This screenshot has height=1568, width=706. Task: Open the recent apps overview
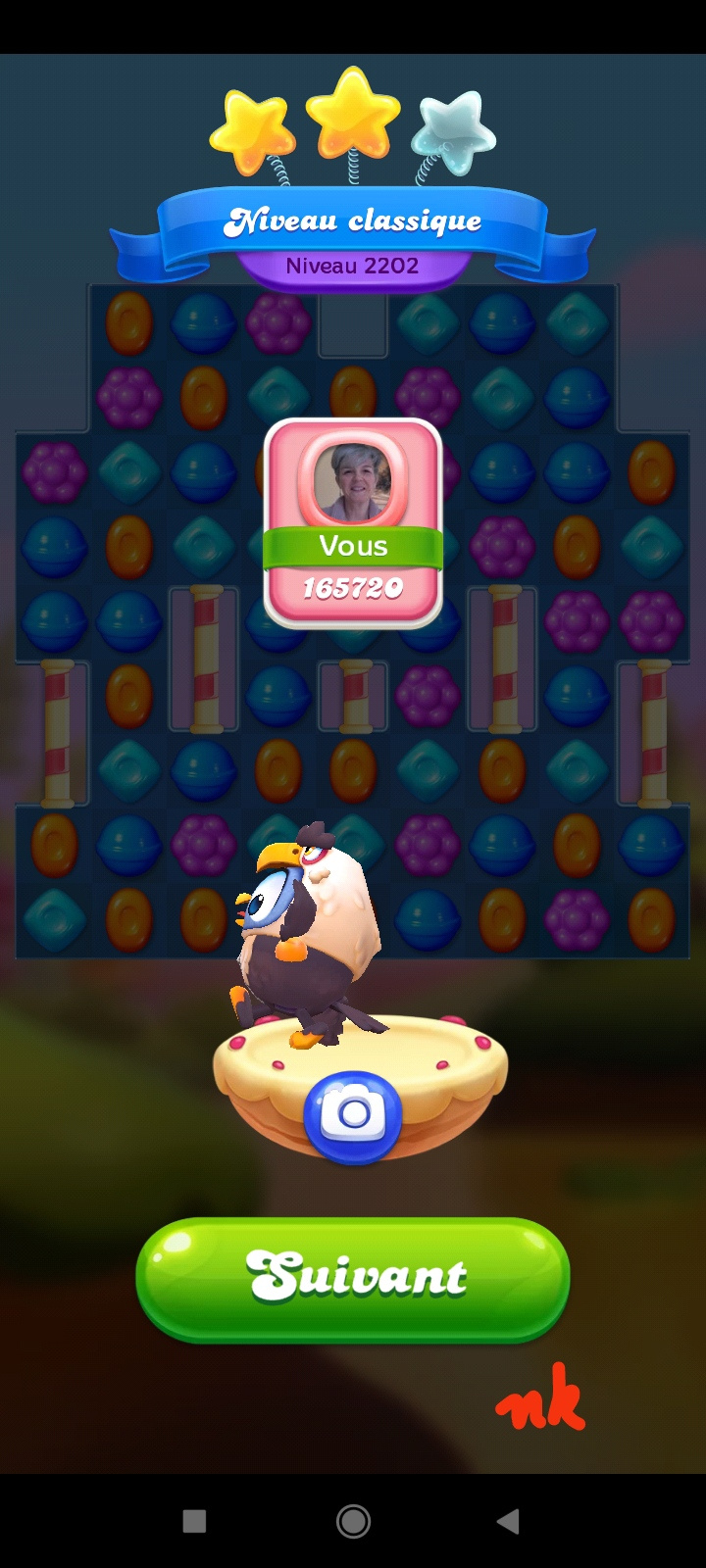(195, 1521)
